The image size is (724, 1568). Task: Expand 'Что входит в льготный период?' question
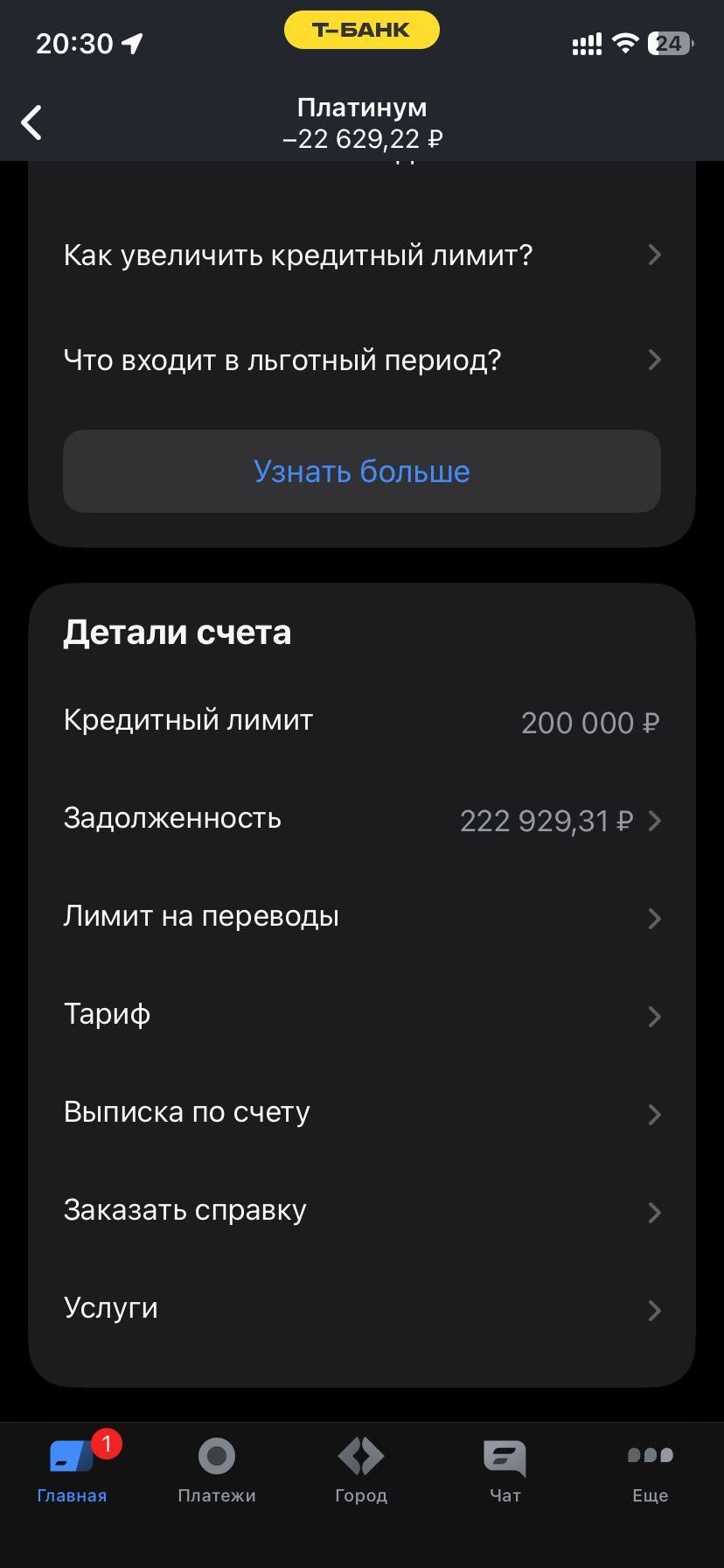361,360
